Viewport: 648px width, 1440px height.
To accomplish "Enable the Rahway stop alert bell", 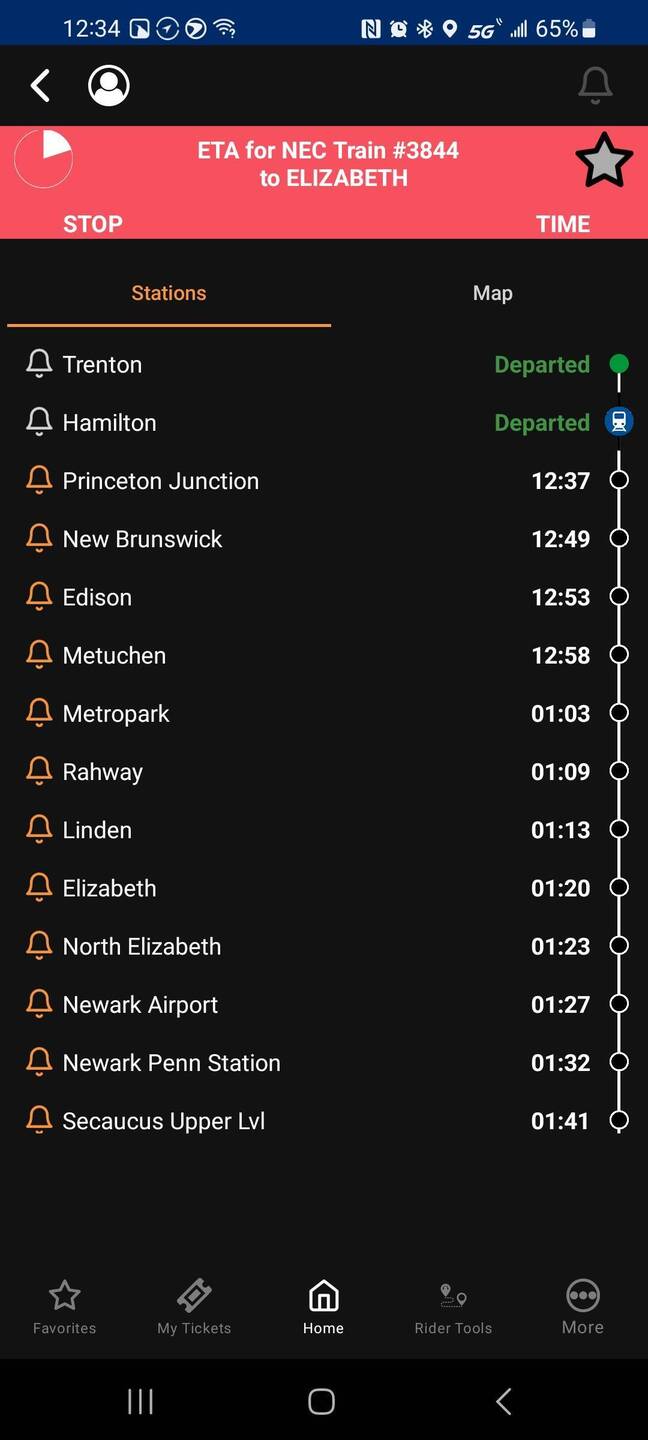I will click(x=39, y=771).
